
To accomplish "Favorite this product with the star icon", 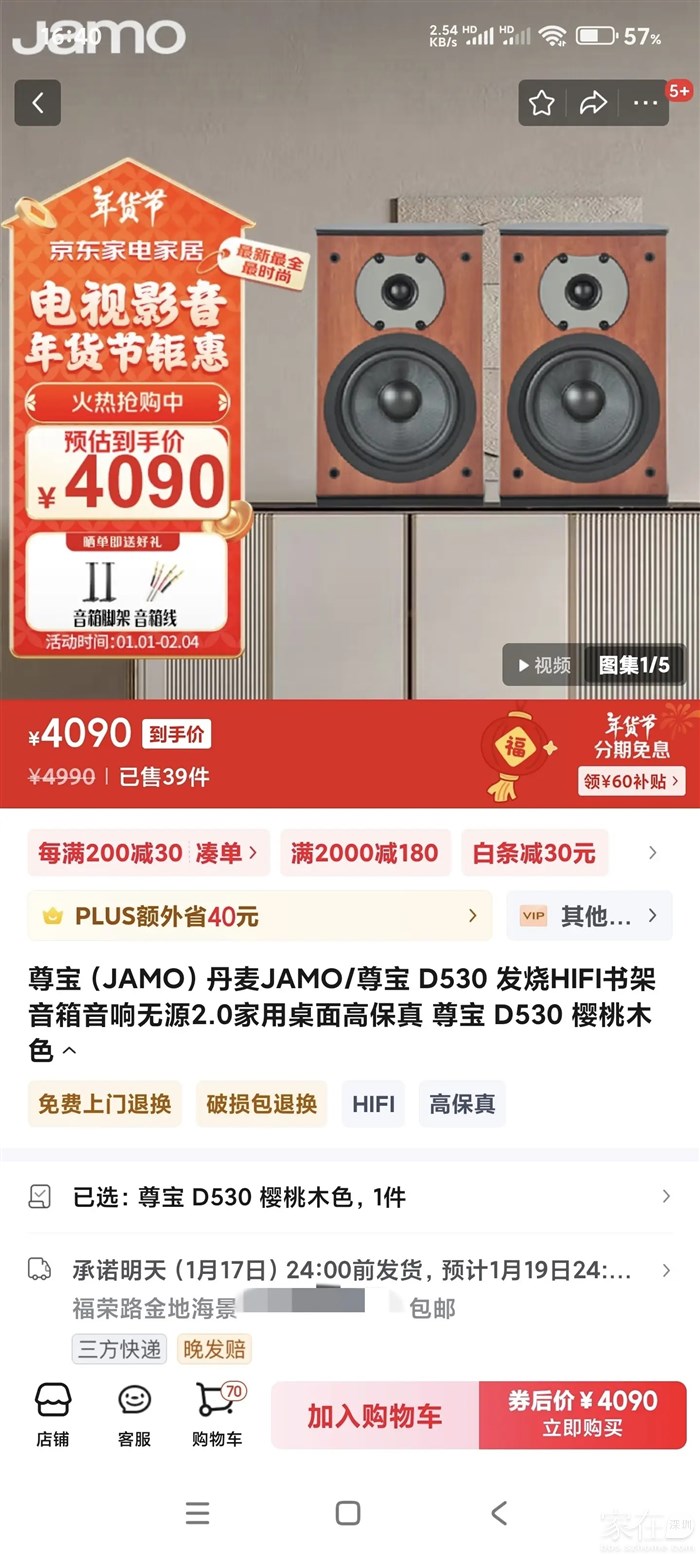I will point(542,103).
